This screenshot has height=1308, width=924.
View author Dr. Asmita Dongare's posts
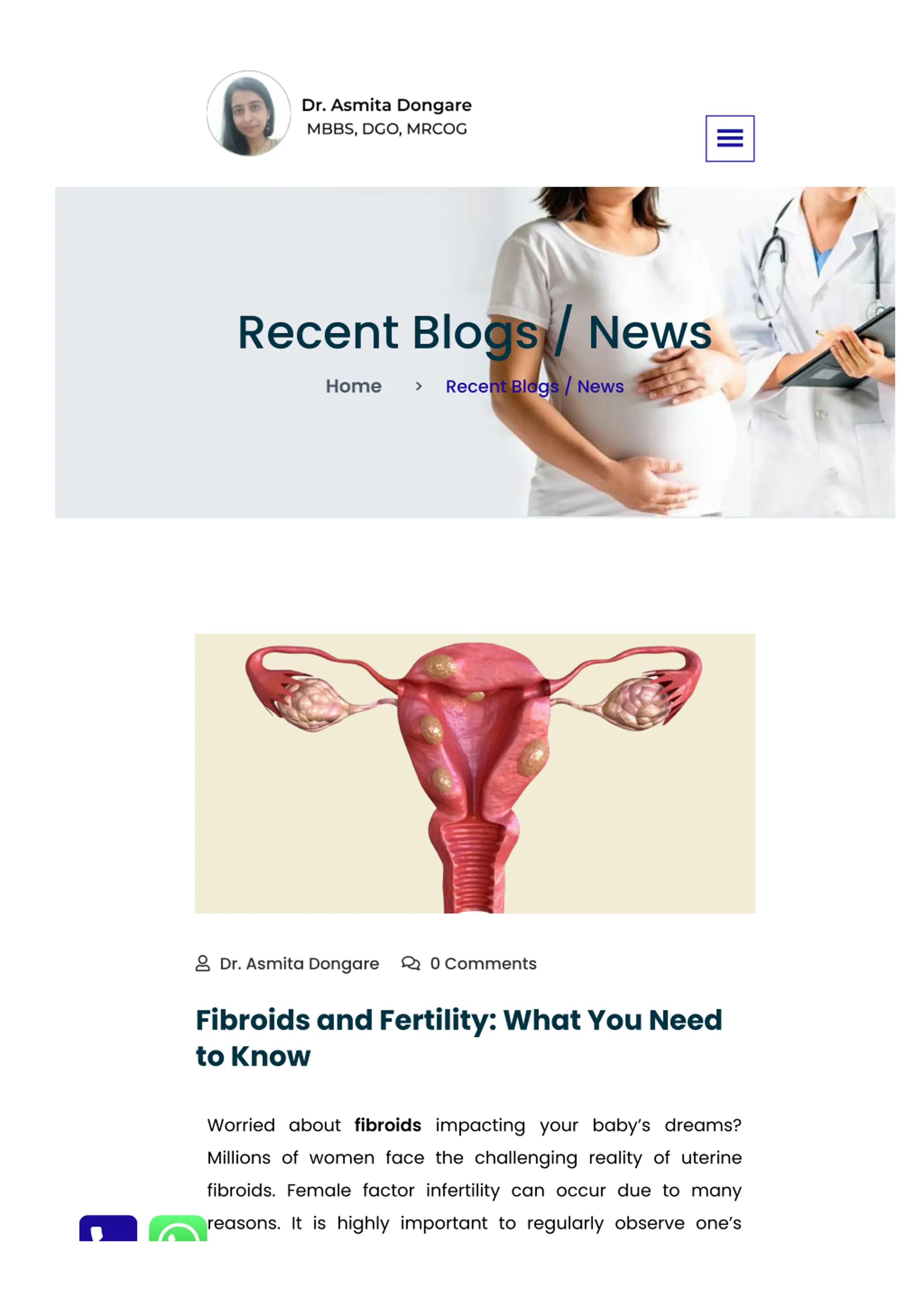298,963
